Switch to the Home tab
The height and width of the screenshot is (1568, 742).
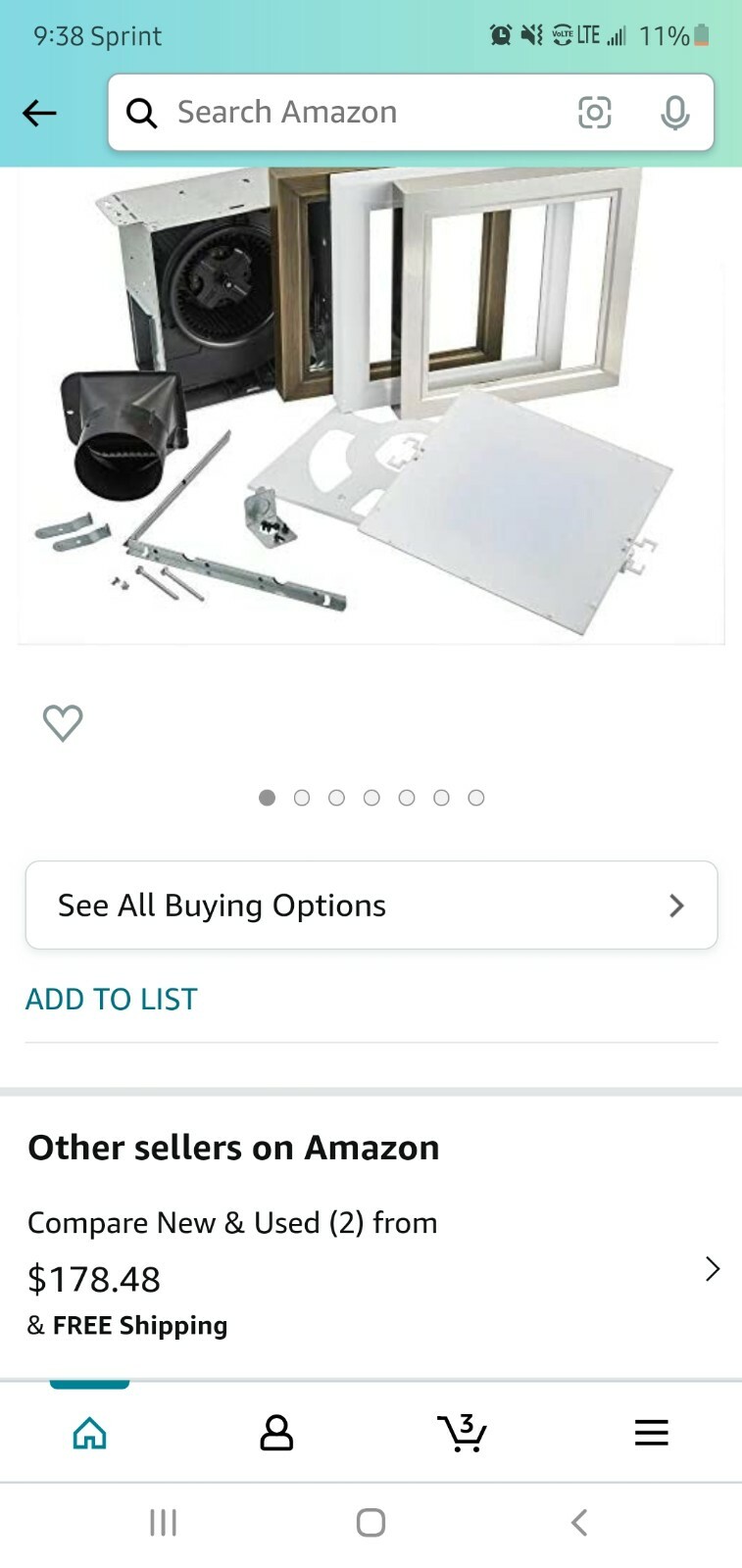point(90,1433)
